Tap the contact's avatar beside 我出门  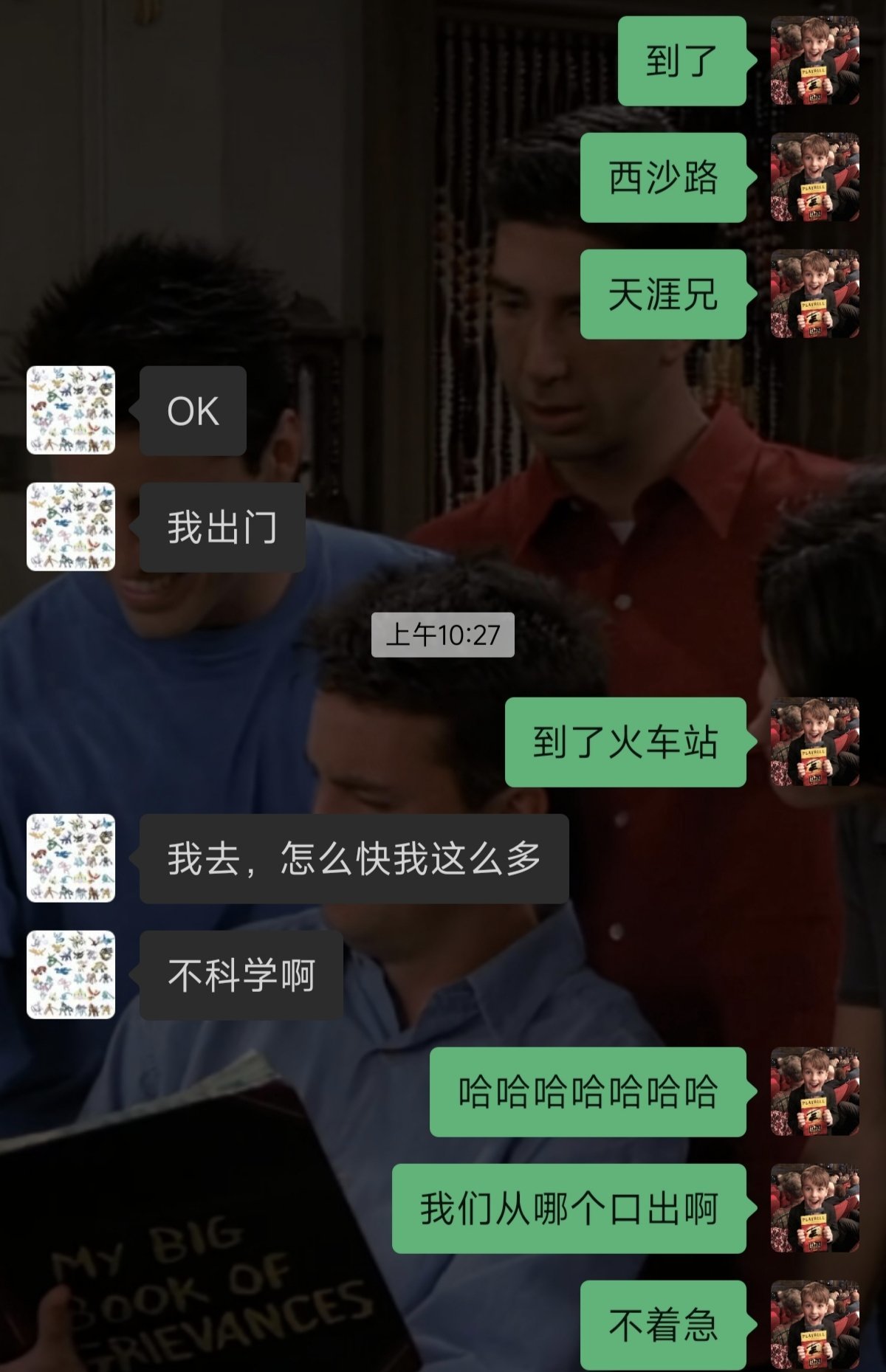click(71, 526)
